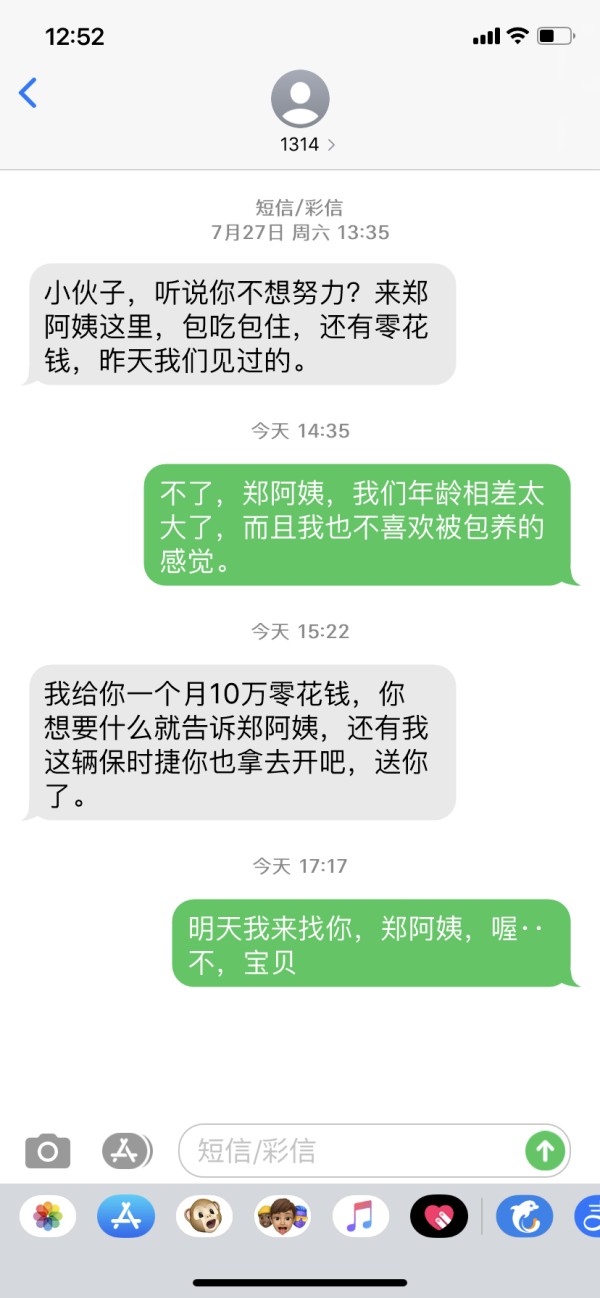This screenshot has width=600, height=1298.
Task: Open contact details for 1314
Action: (x=300, y=112)
